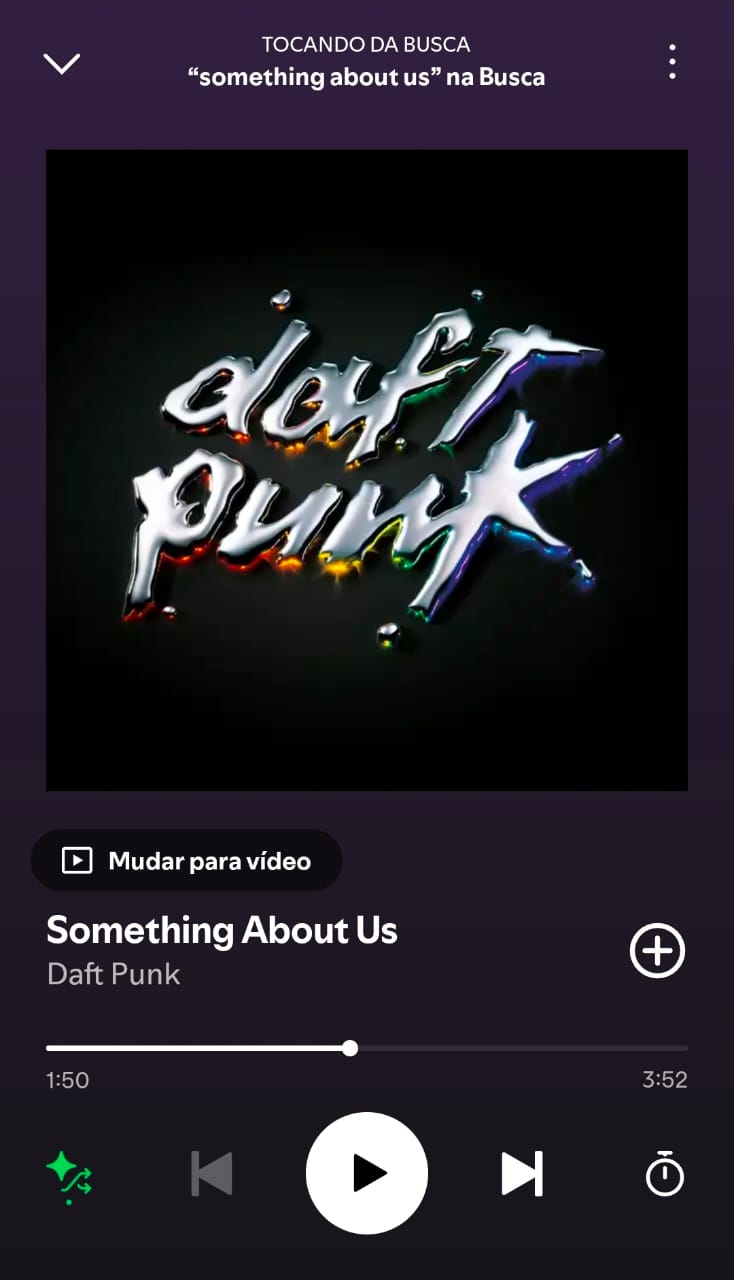The width and height of the screenshot is (734, 1280).
Task: Resume playback with the play button
Action: point(367,1174)
